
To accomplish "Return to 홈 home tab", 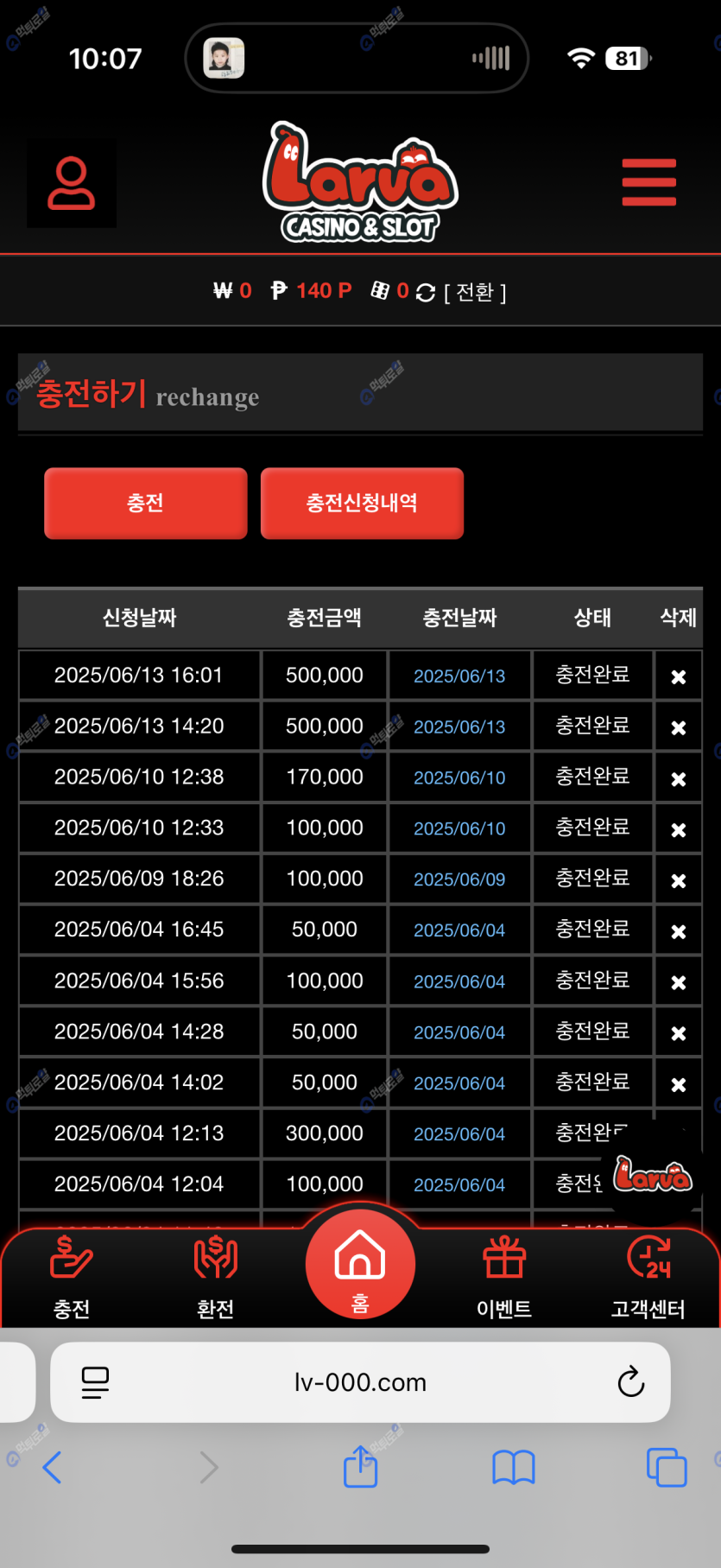I will click(x=360, y=1266).
